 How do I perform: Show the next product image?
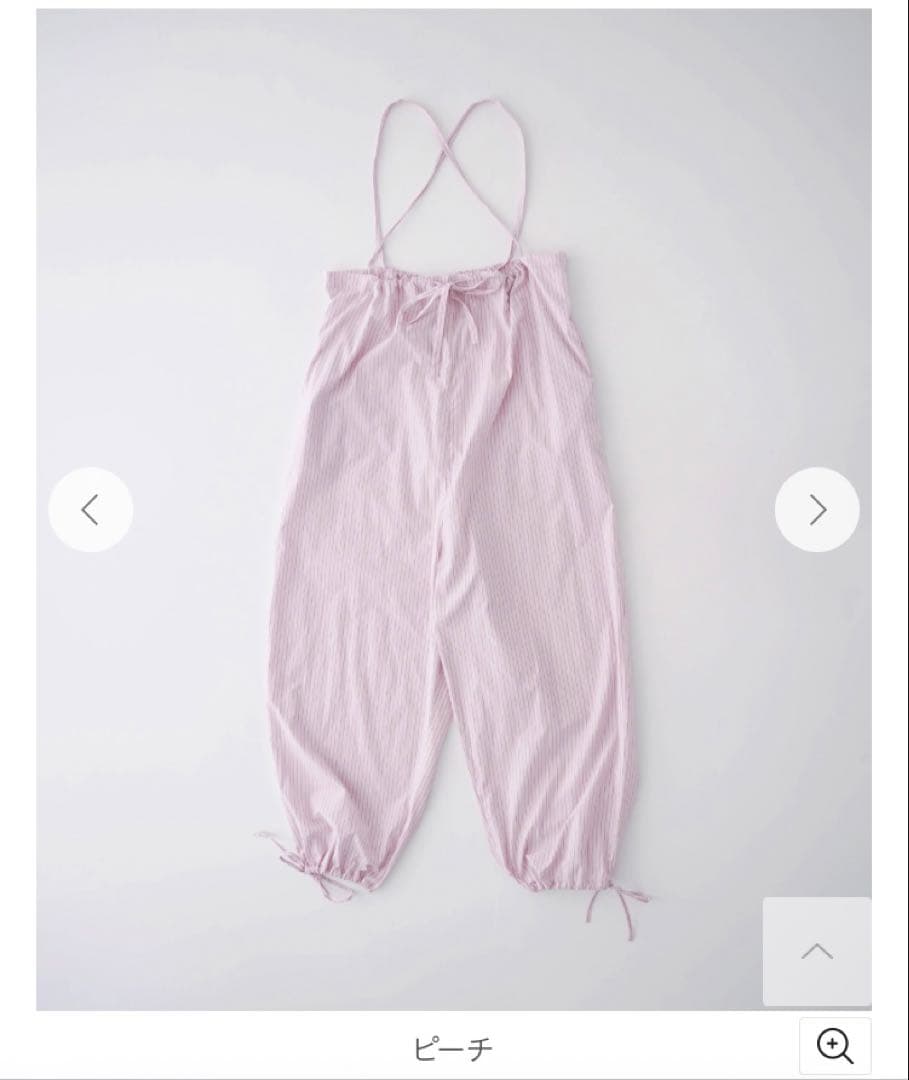(817, 510)
